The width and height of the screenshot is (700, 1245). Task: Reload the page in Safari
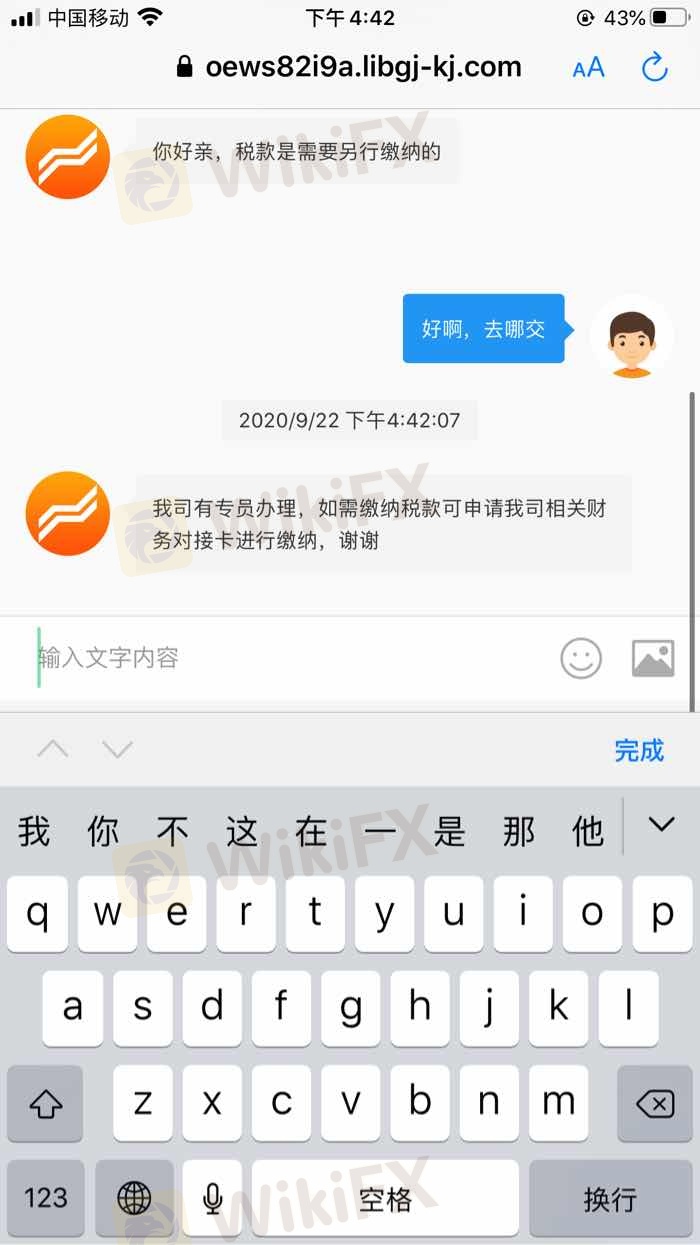pyautogui.click(x=654, y=68)
